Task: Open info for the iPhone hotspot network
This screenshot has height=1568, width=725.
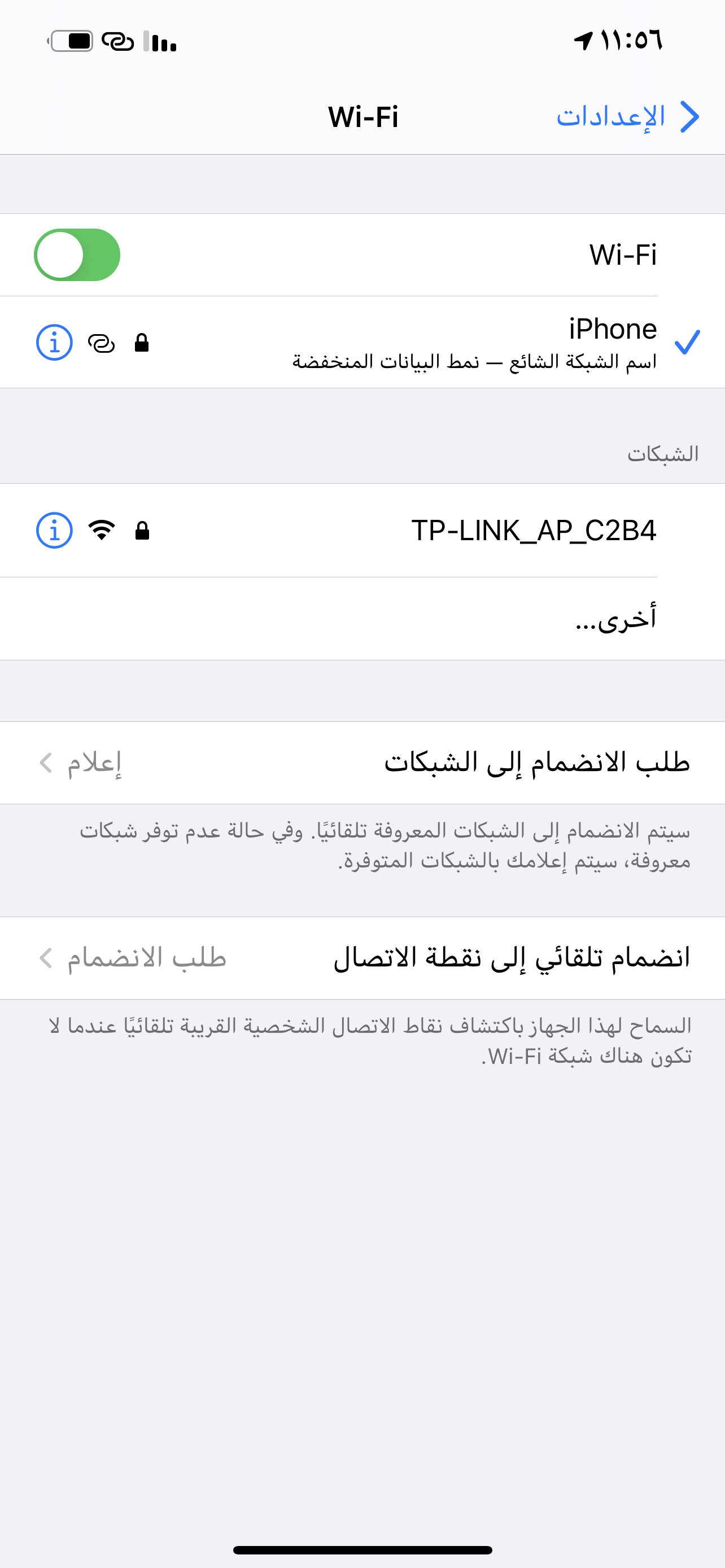Action: click(x=54, y=342)
